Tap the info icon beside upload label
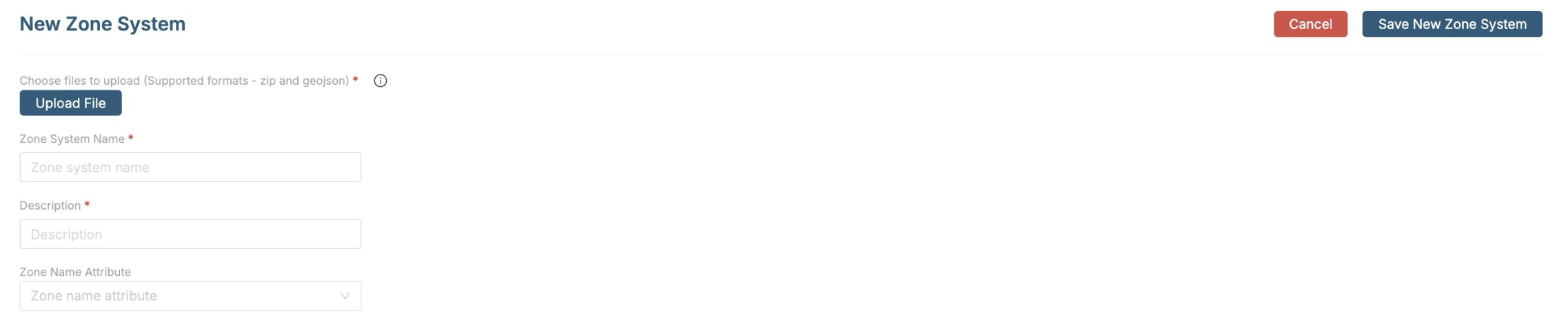The image size is (1568, 327). click(380, 81)
